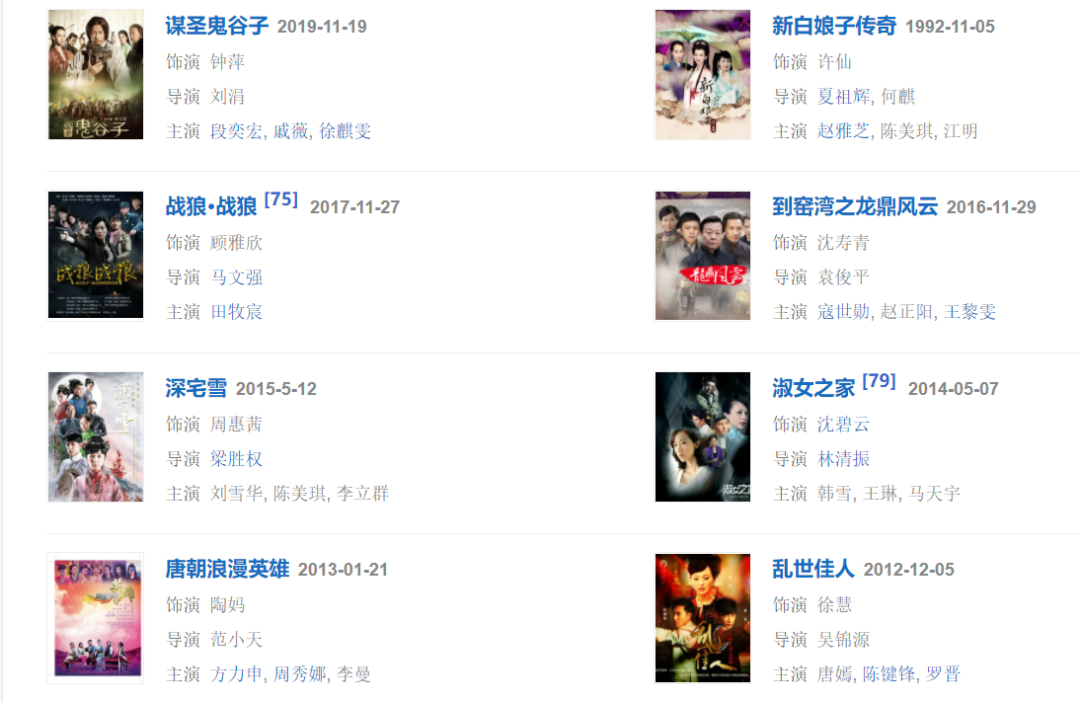The width and height of the screenshot is (1080, 703).
Task: Tap the 乱世佳人 poster thumbnail
Action: pyautogui.click(x=702, y=618)
